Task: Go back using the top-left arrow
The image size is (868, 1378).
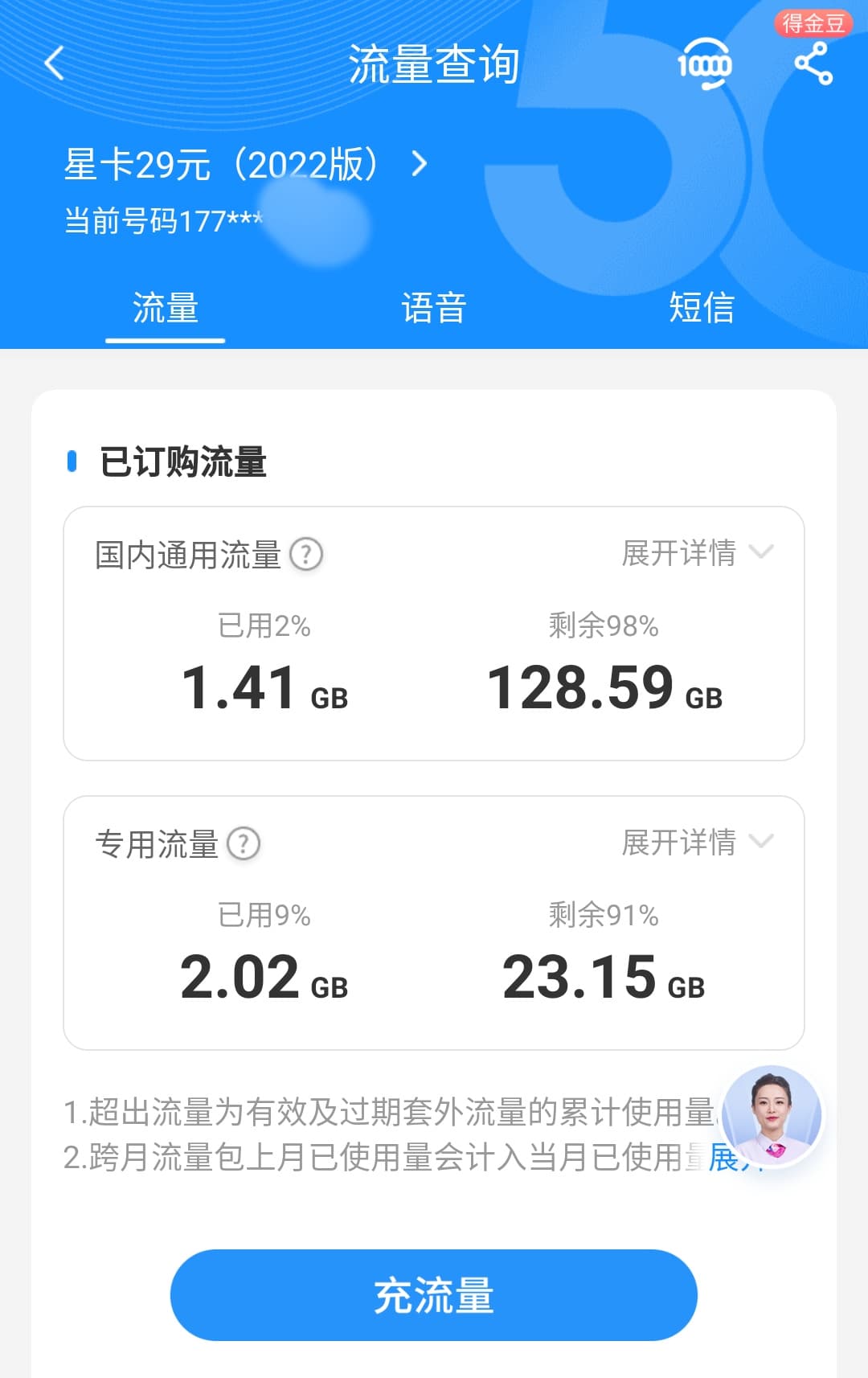Action: [x=55, y=63]
